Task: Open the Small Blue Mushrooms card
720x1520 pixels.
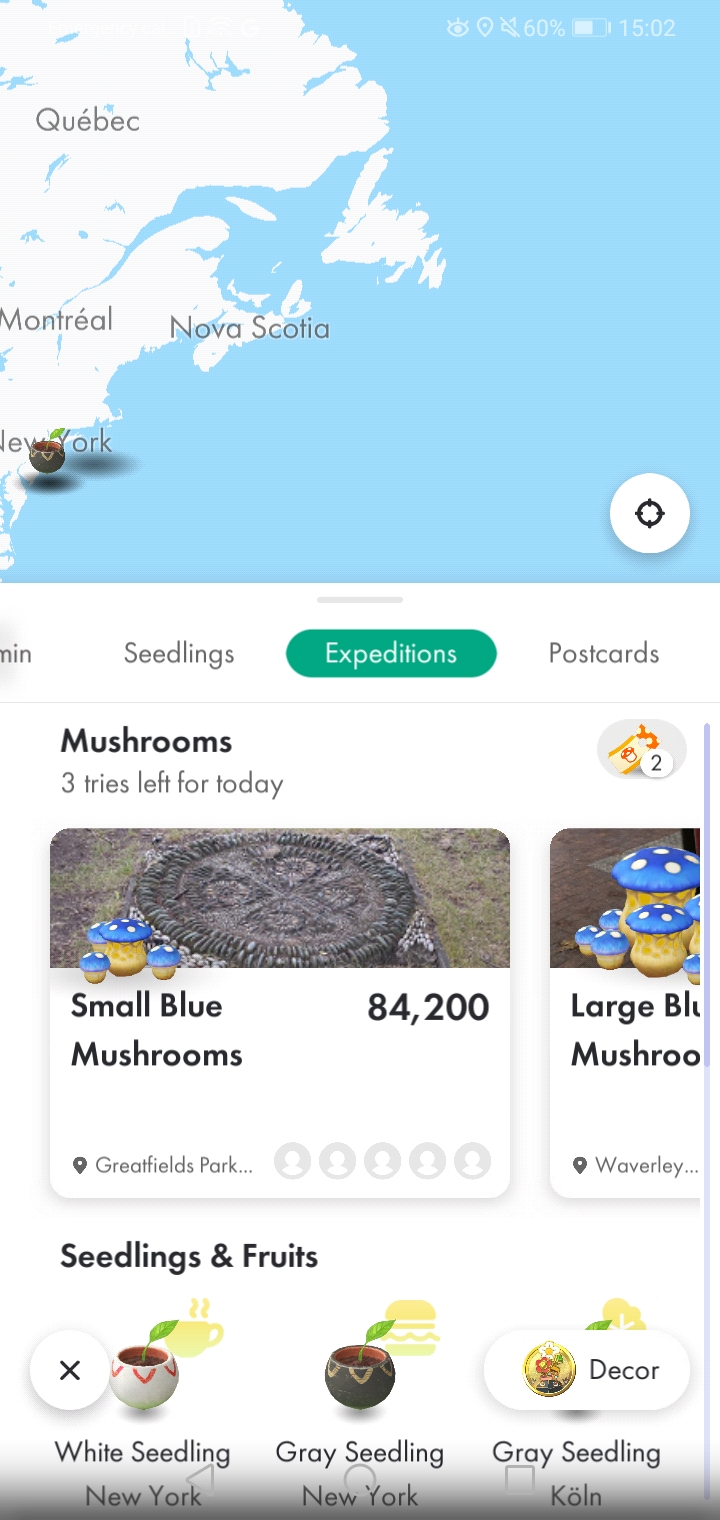Action: pos(280,1012)
